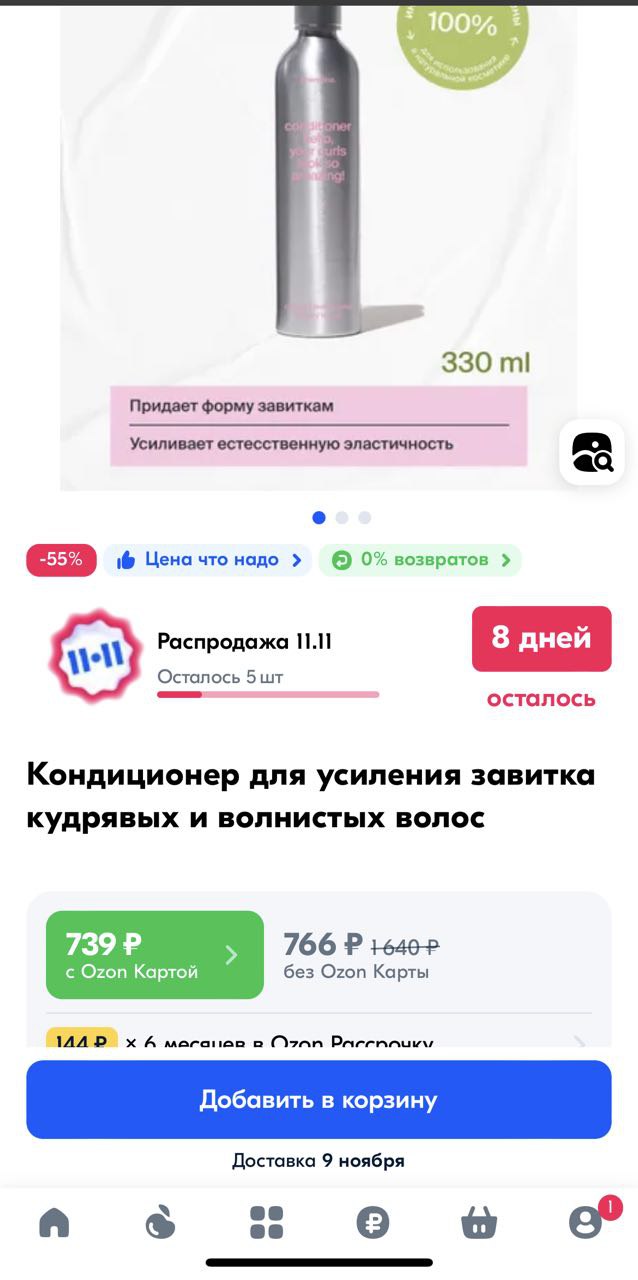Open the catalog grid tab
The width and height of the screenshot is (638, 1280).
pos(266,1222)
